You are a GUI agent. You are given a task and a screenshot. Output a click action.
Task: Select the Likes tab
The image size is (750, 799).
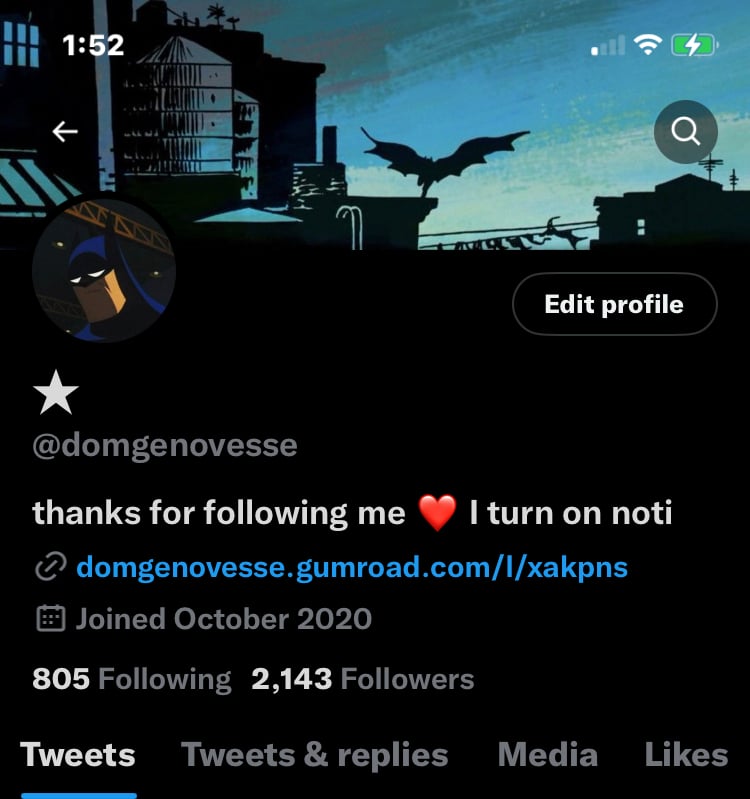687,755
